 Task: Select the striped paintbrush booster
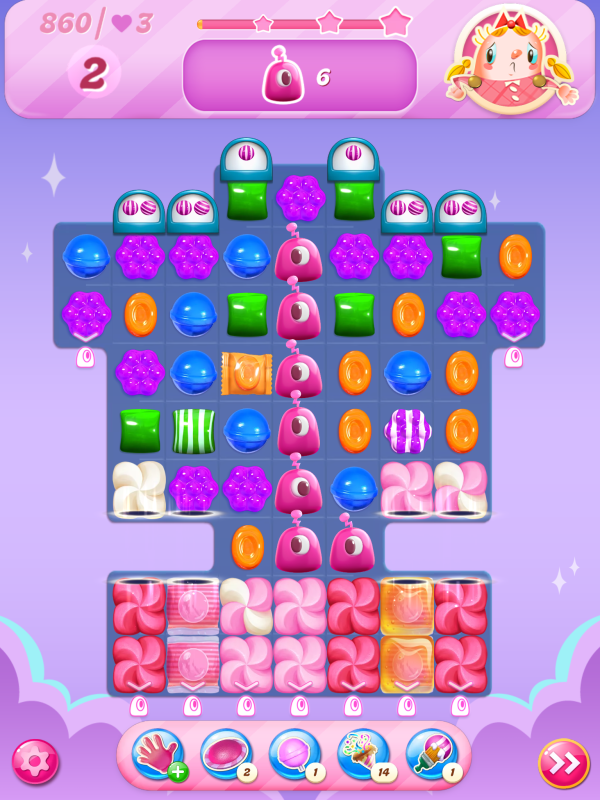tap(431, 755)
